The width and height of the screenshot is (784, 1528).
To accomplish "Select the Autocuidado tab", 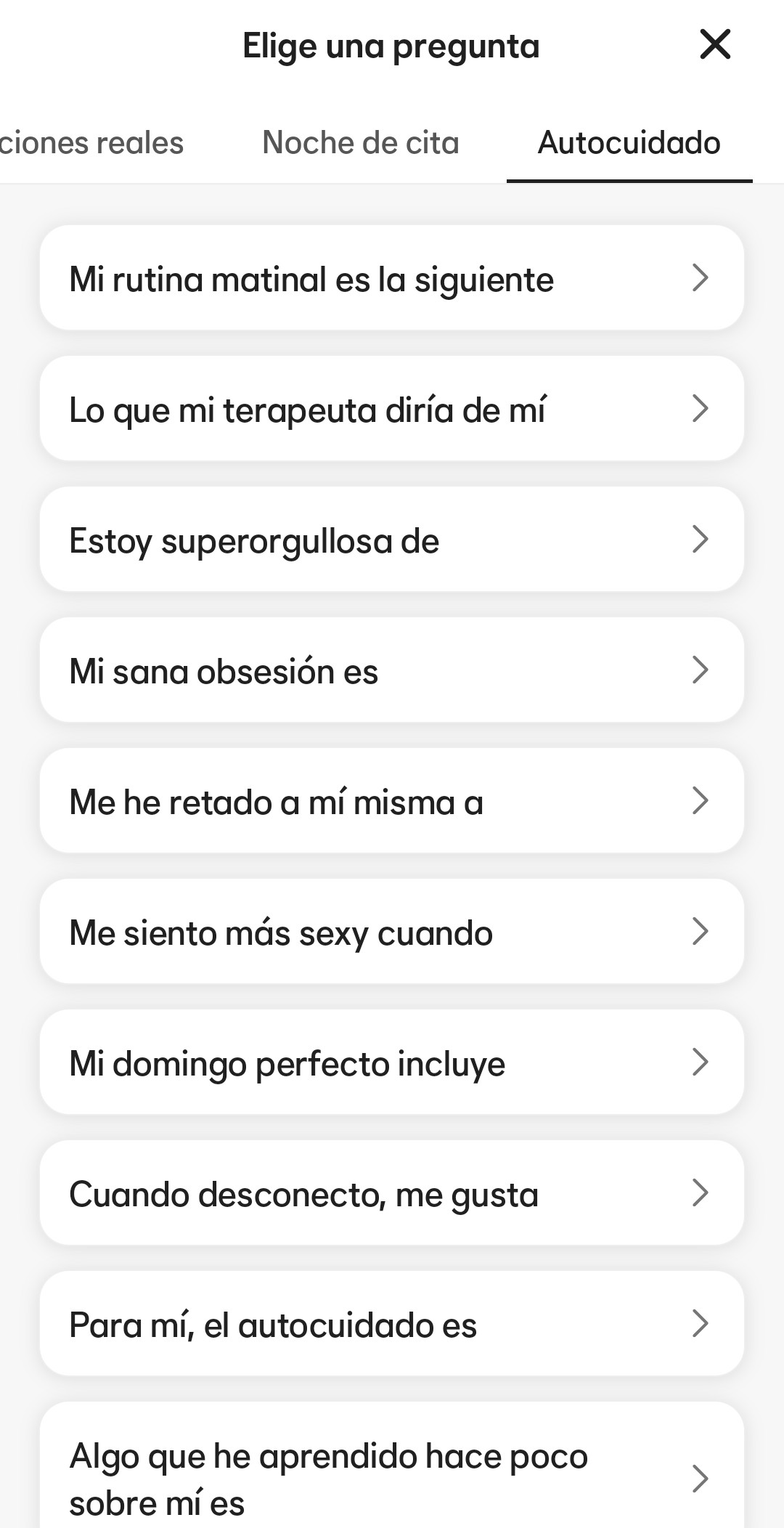I will coord(629,143).
